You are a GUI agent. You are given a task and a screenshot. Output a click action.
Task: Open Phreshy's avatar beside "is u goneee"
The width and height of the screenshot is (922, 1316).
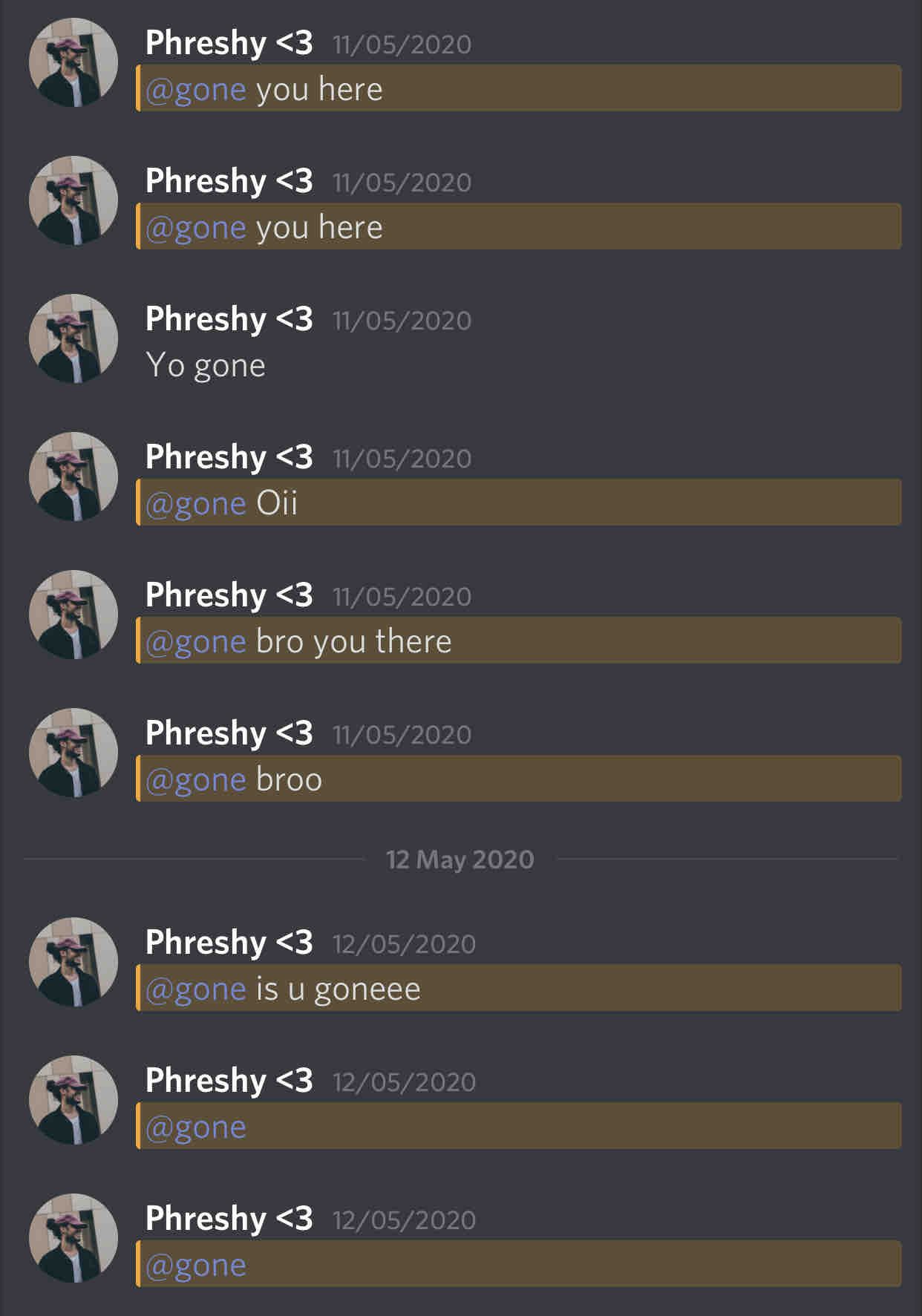coord(73,962)
